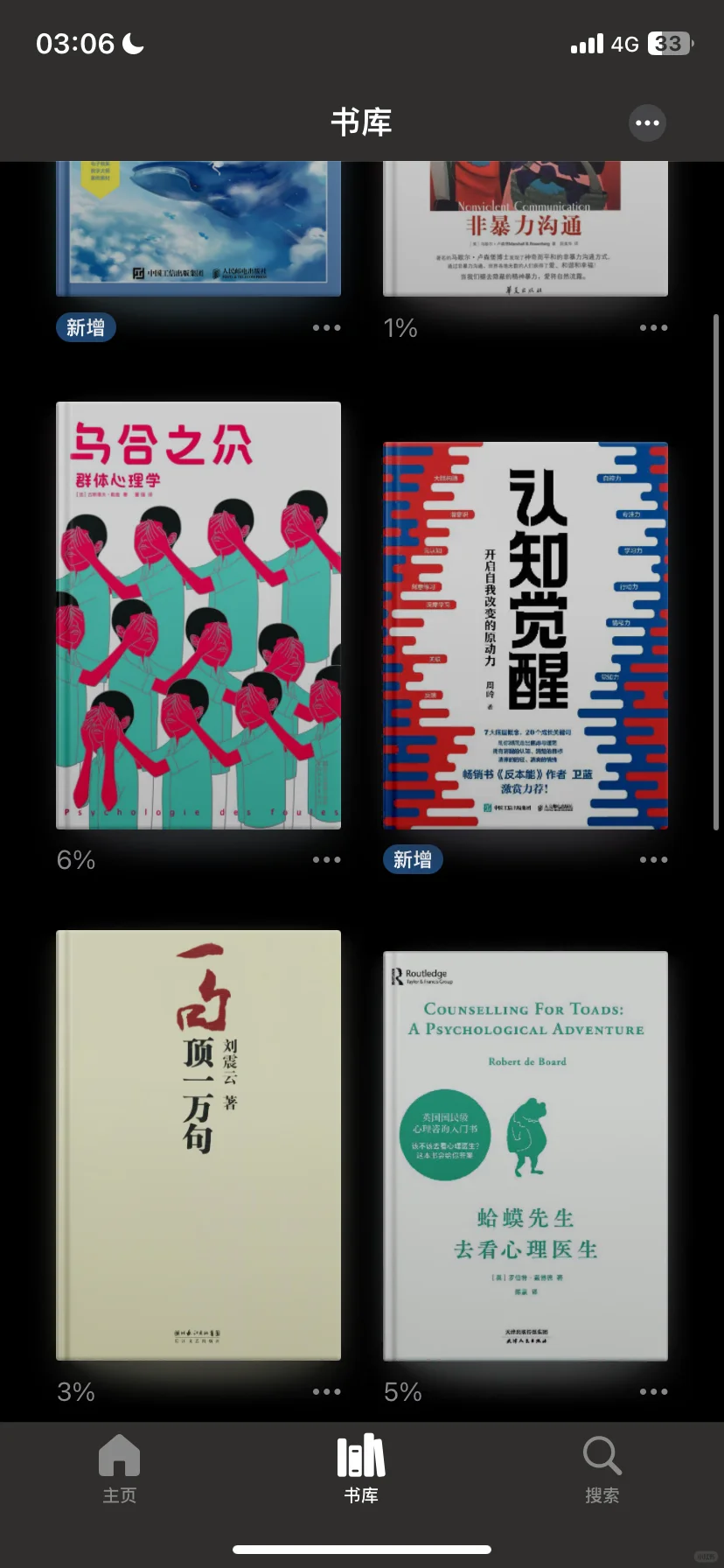724x1568 pixels.
Task: Tap the 6% reading progress label
Action: pyautogui.click(x=76, y=859)
